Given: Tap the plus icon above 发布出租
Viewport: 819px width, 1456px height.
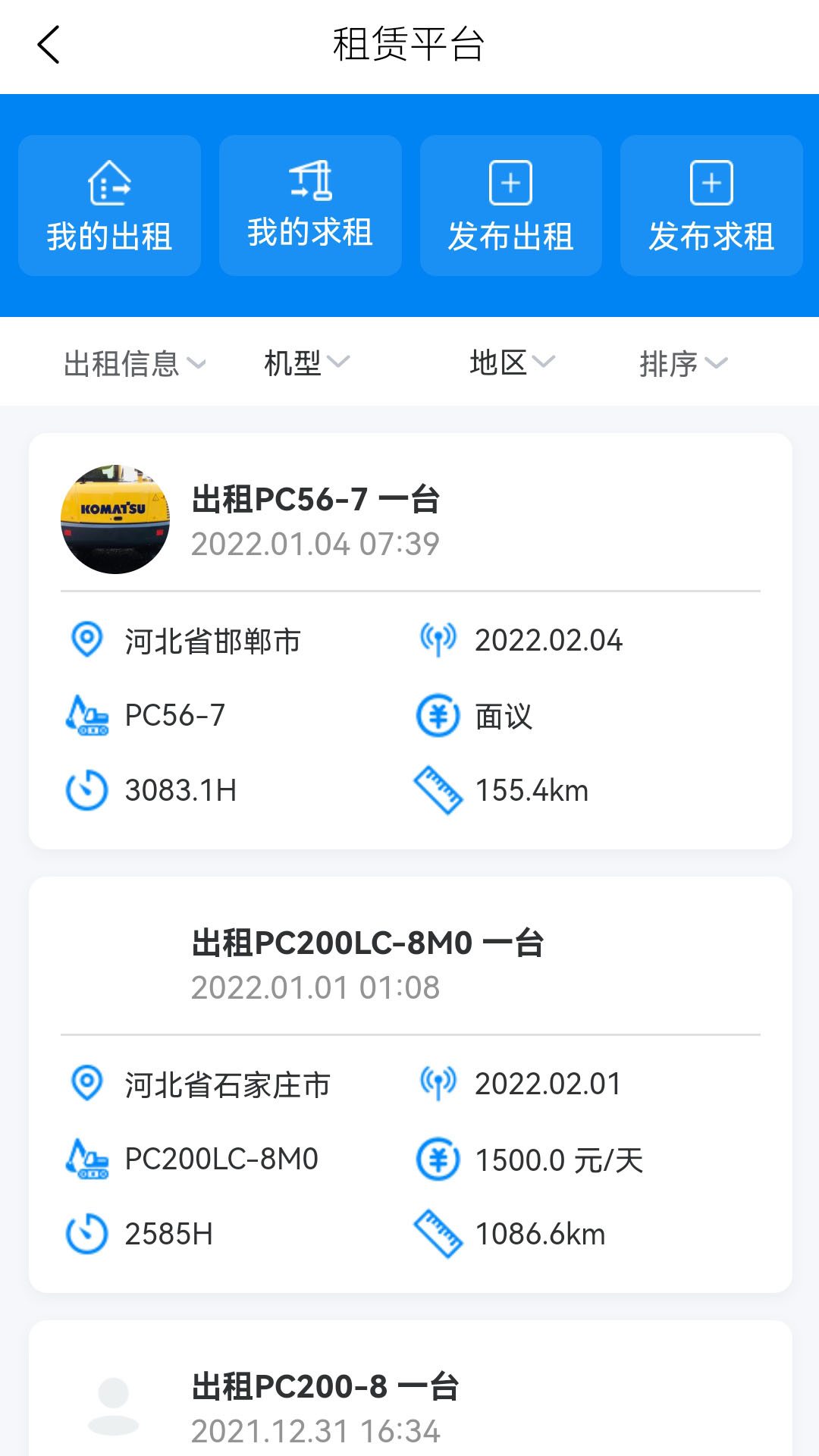Looking at the screenshot, I should click(x=510, y=182).
